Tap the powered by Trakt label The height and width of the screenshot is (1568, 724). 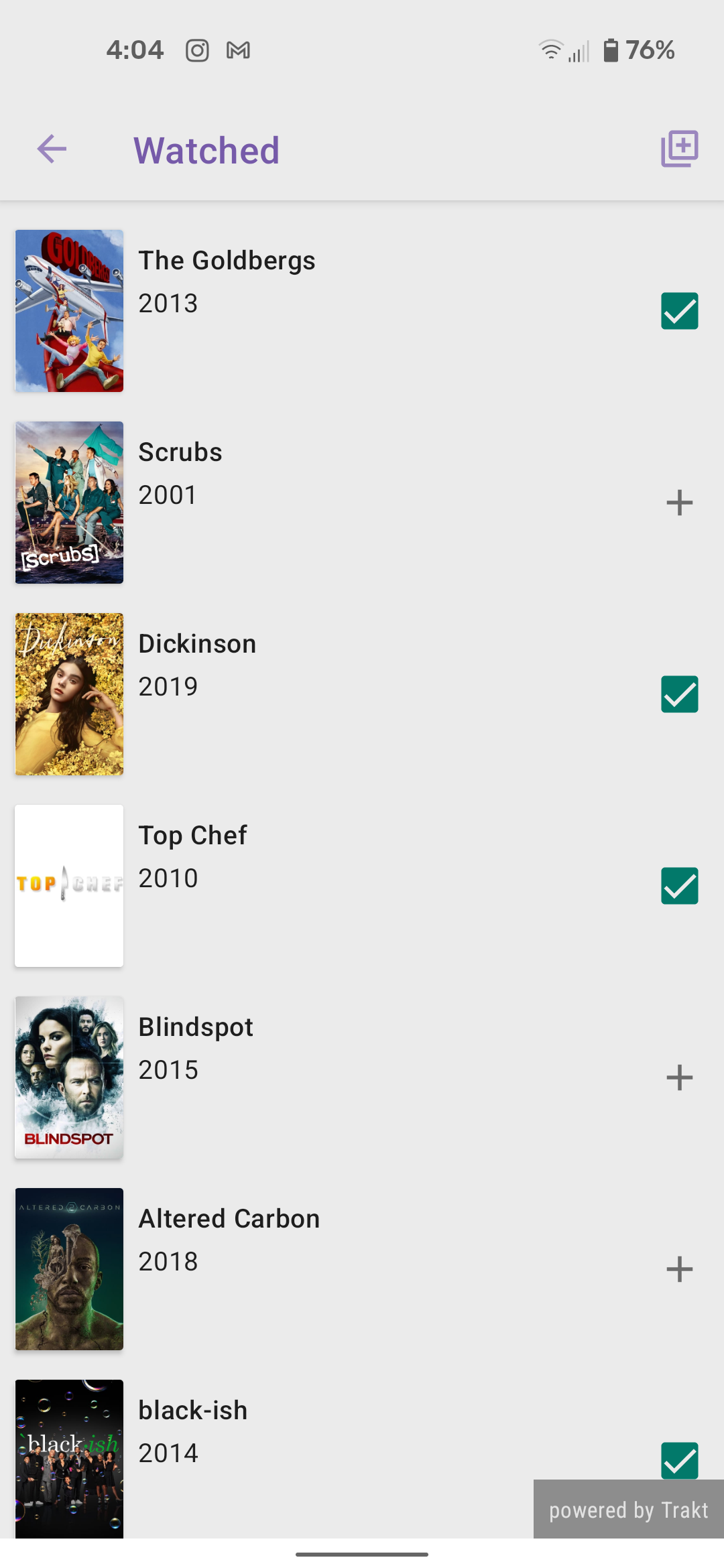[628, 1510]
